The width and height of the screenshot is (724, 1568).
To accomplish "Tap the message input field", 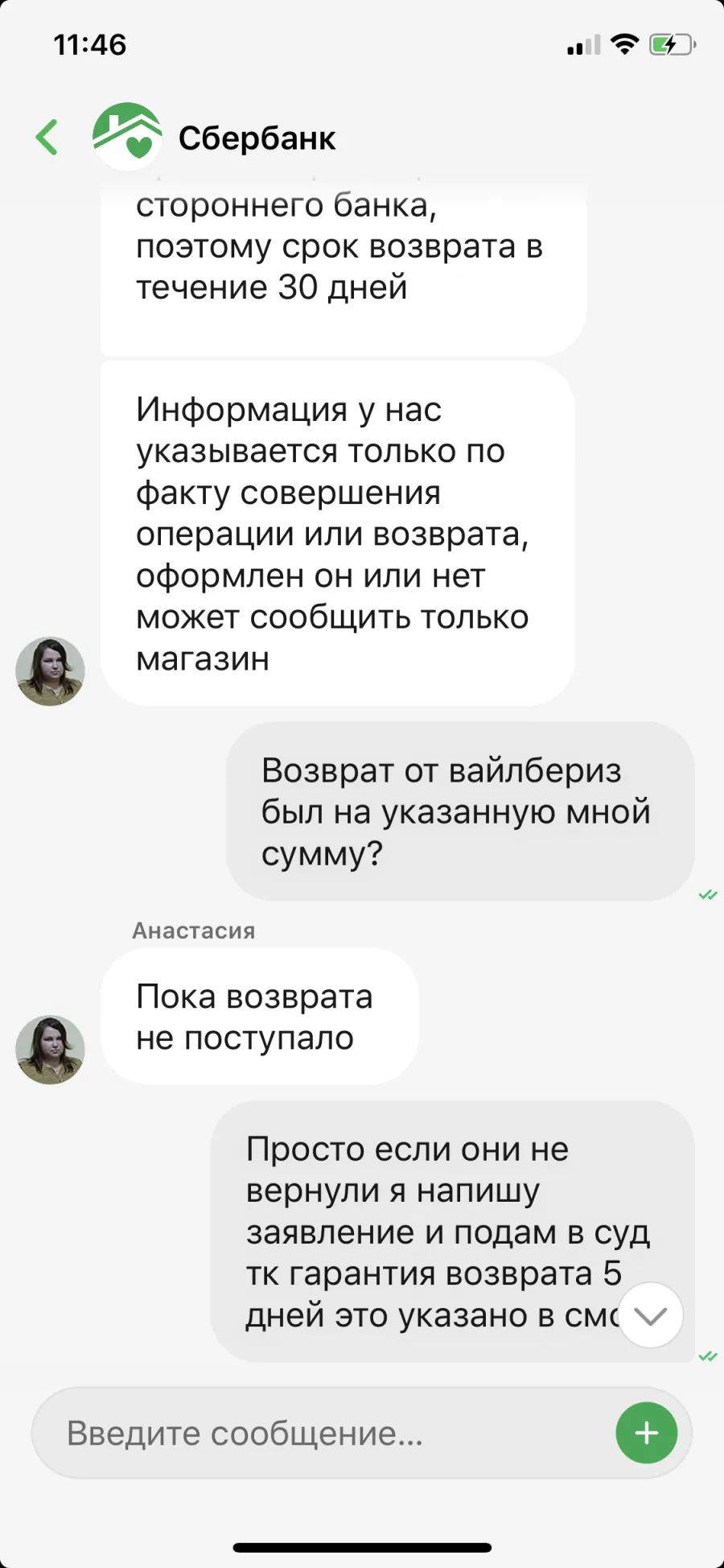I will [322, 1433].
